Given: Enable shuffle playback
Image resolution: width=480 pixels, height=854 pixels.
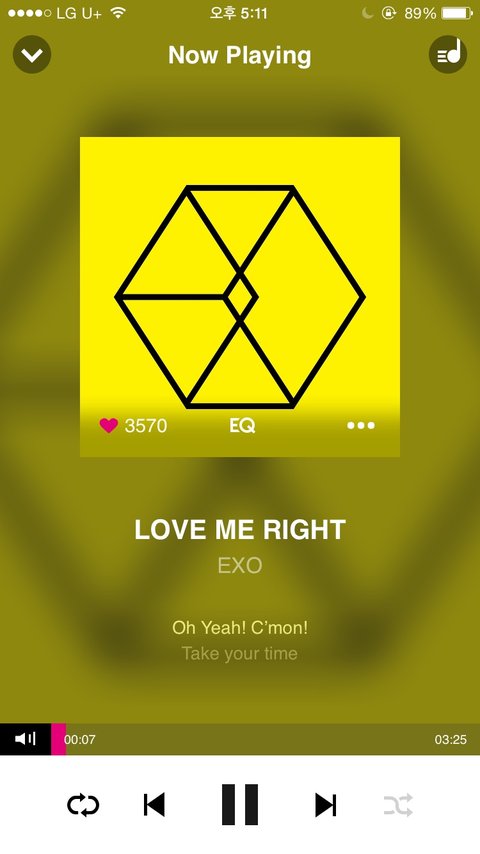Looking at the screenshot, I should (398, 805).
